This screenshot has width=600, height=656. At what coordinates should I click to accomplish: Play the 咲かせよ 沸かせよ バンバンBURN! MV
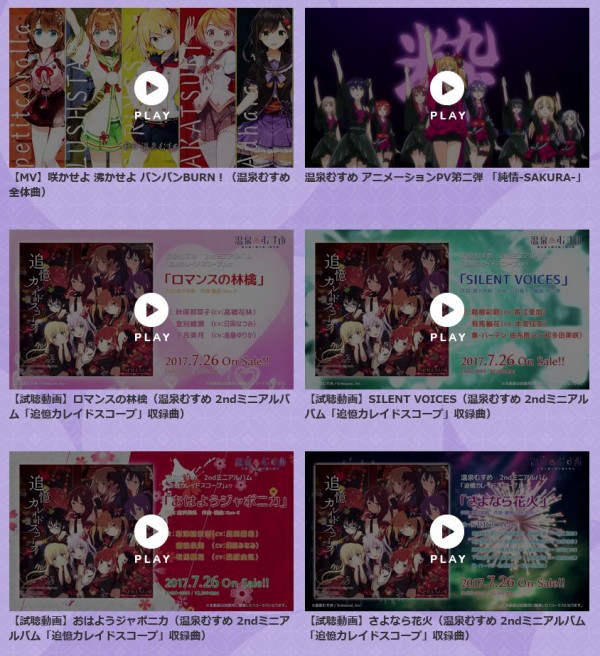[x=152, y=89]
